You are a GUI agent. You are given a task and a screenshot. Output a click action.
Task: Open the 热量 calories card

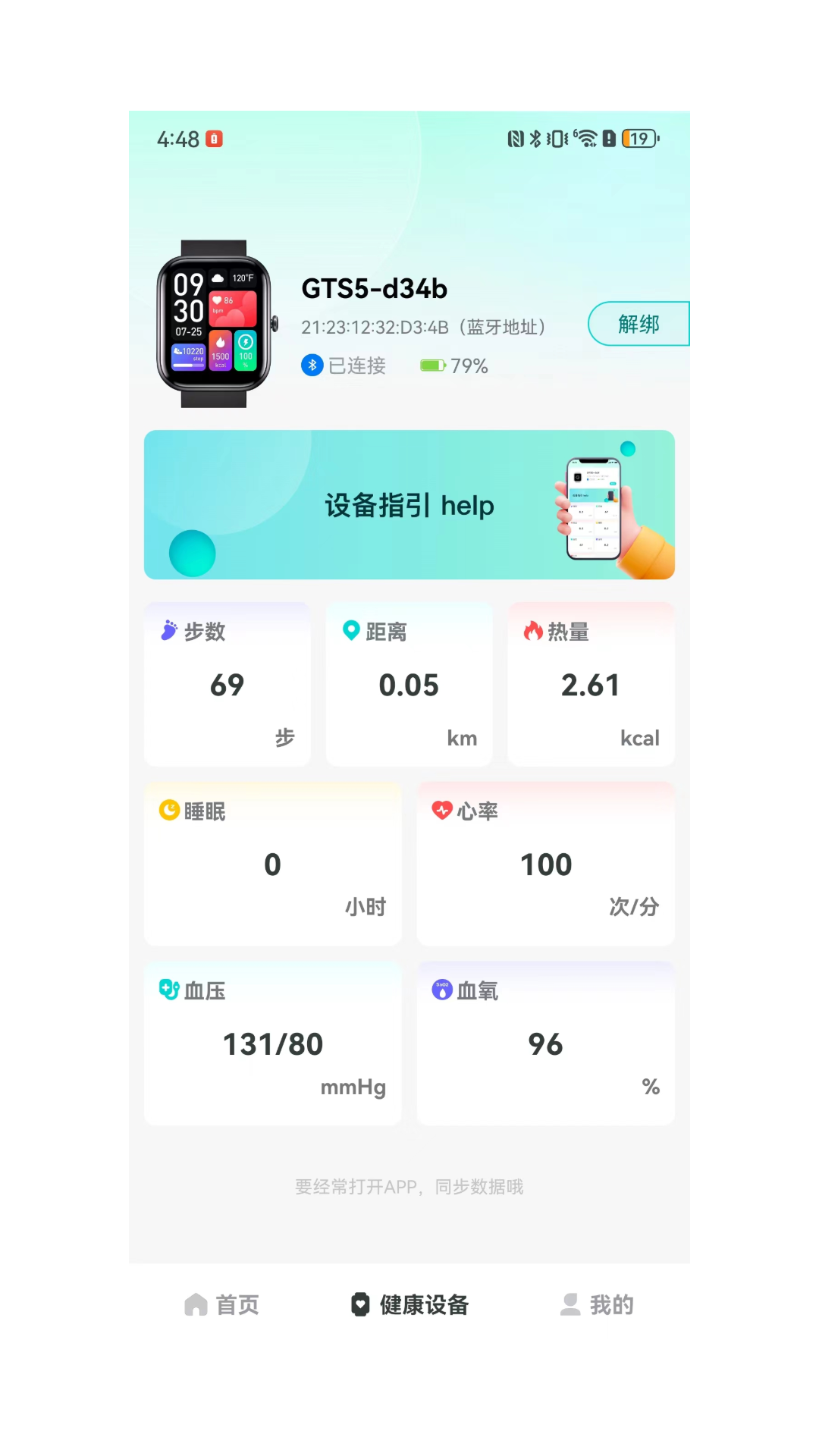pos(591,684)
